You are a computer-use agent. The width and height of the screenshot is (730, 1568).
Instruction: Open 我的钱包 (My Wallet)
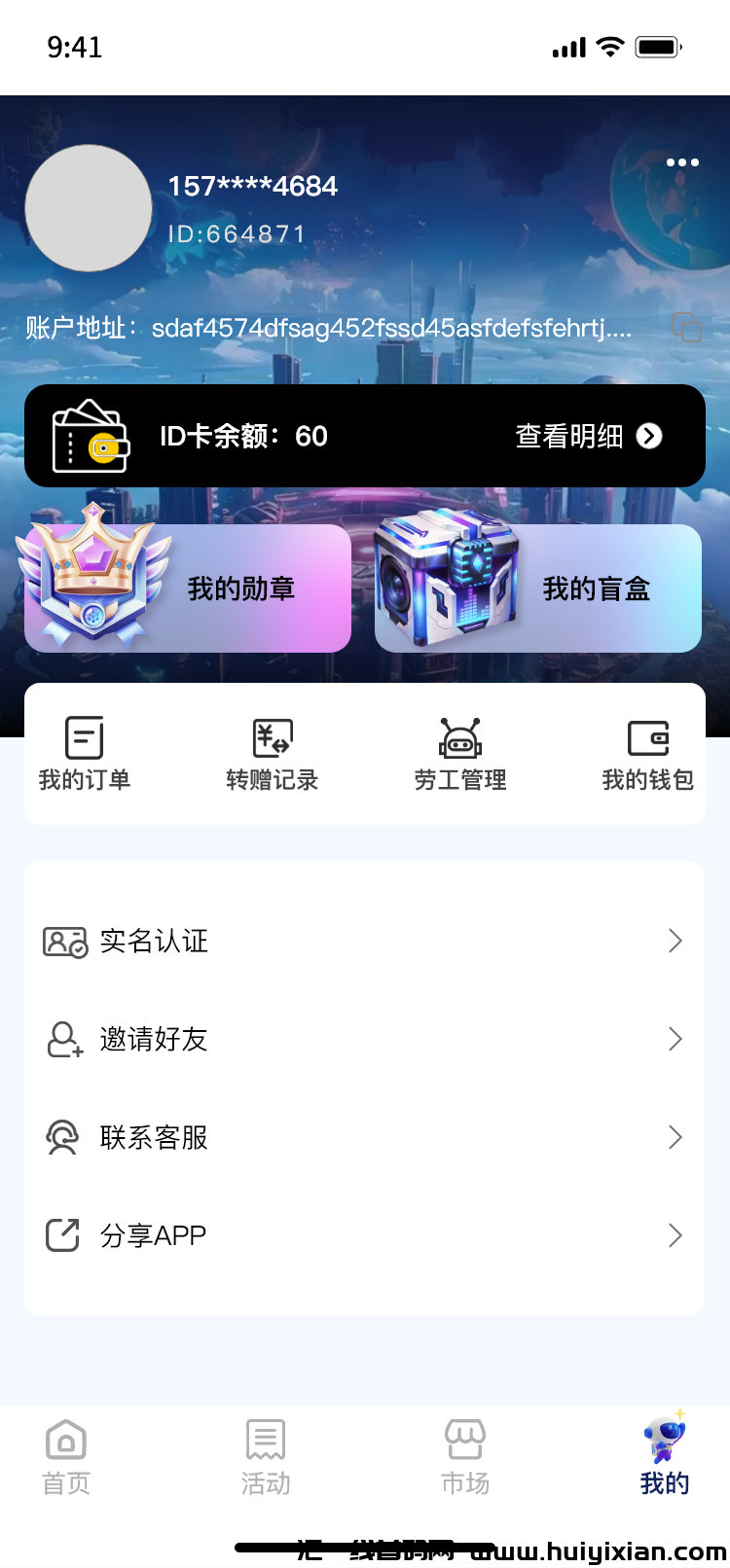pos(647,754)
